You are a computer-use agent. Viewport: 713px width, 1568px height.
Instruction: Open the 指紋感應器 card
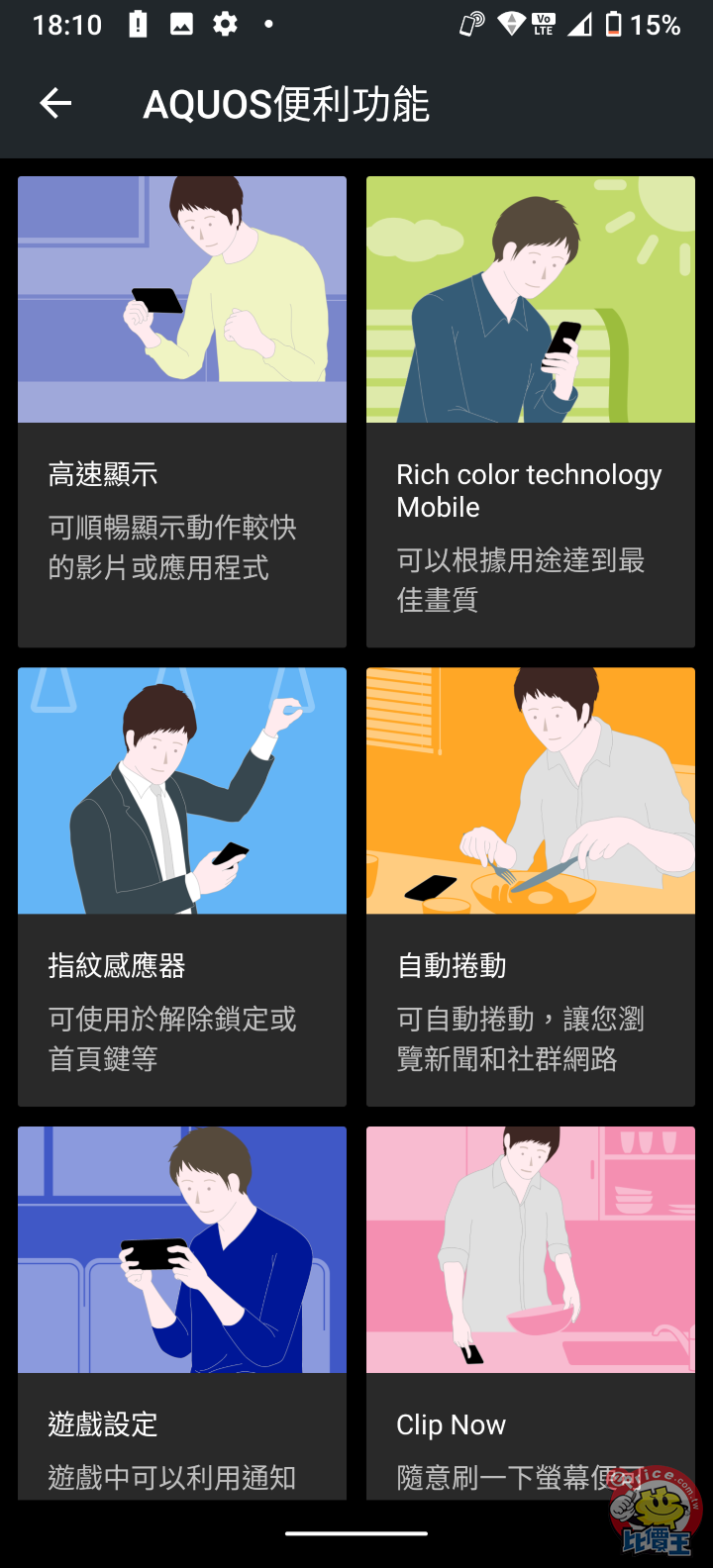click(x=182, y=886)
